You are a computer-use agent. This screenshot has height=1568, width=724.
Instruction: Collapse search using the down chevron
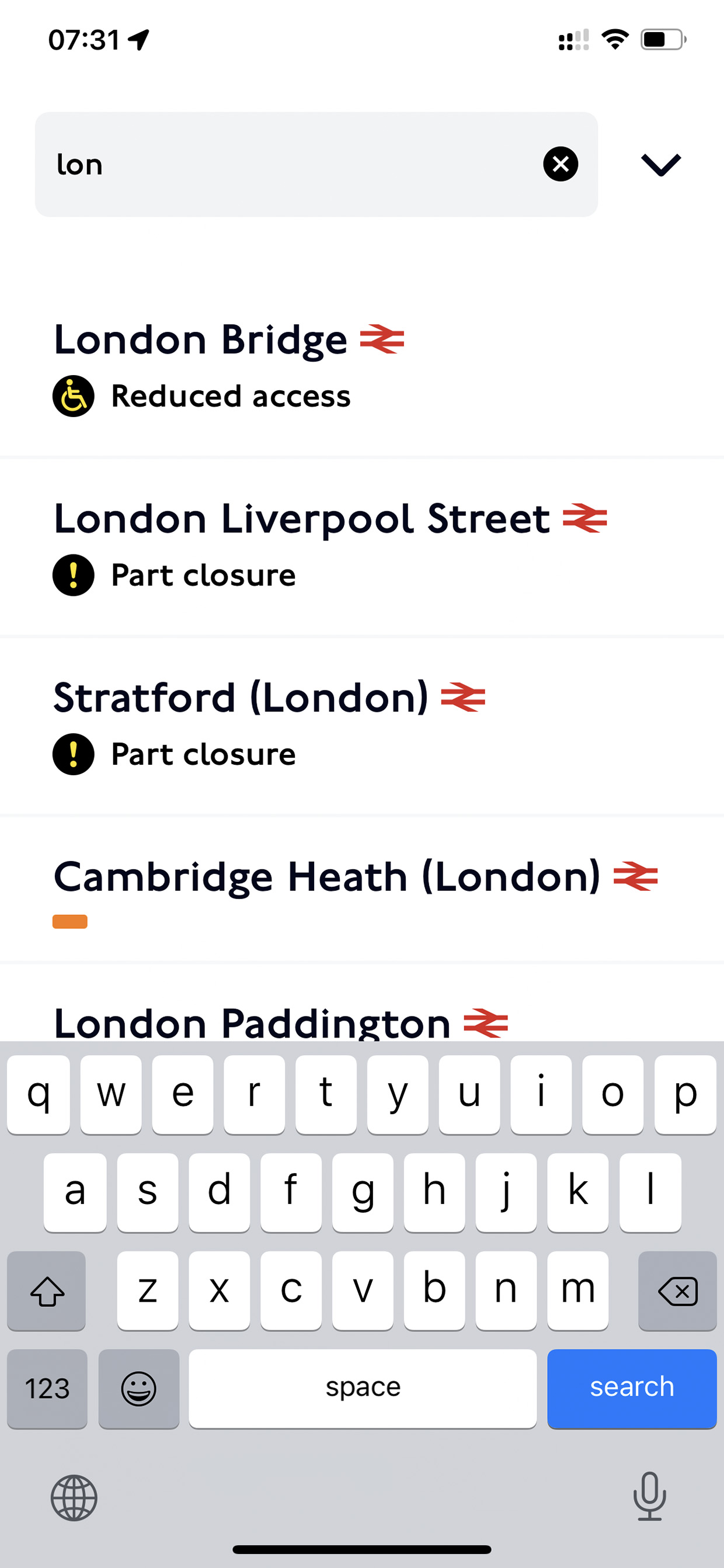coord(661,164)
